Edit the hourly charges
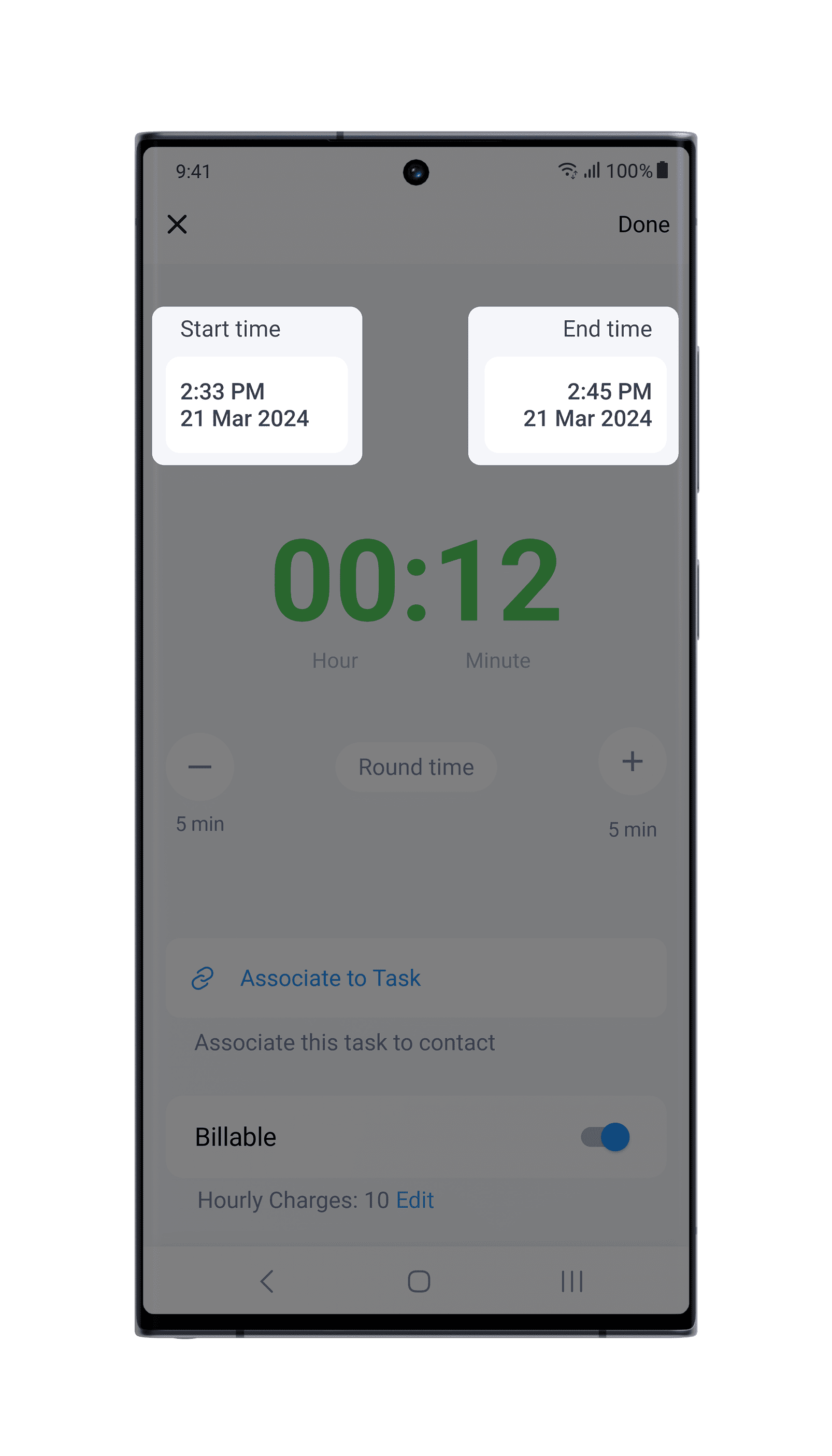 click(x=415, y=1200)
